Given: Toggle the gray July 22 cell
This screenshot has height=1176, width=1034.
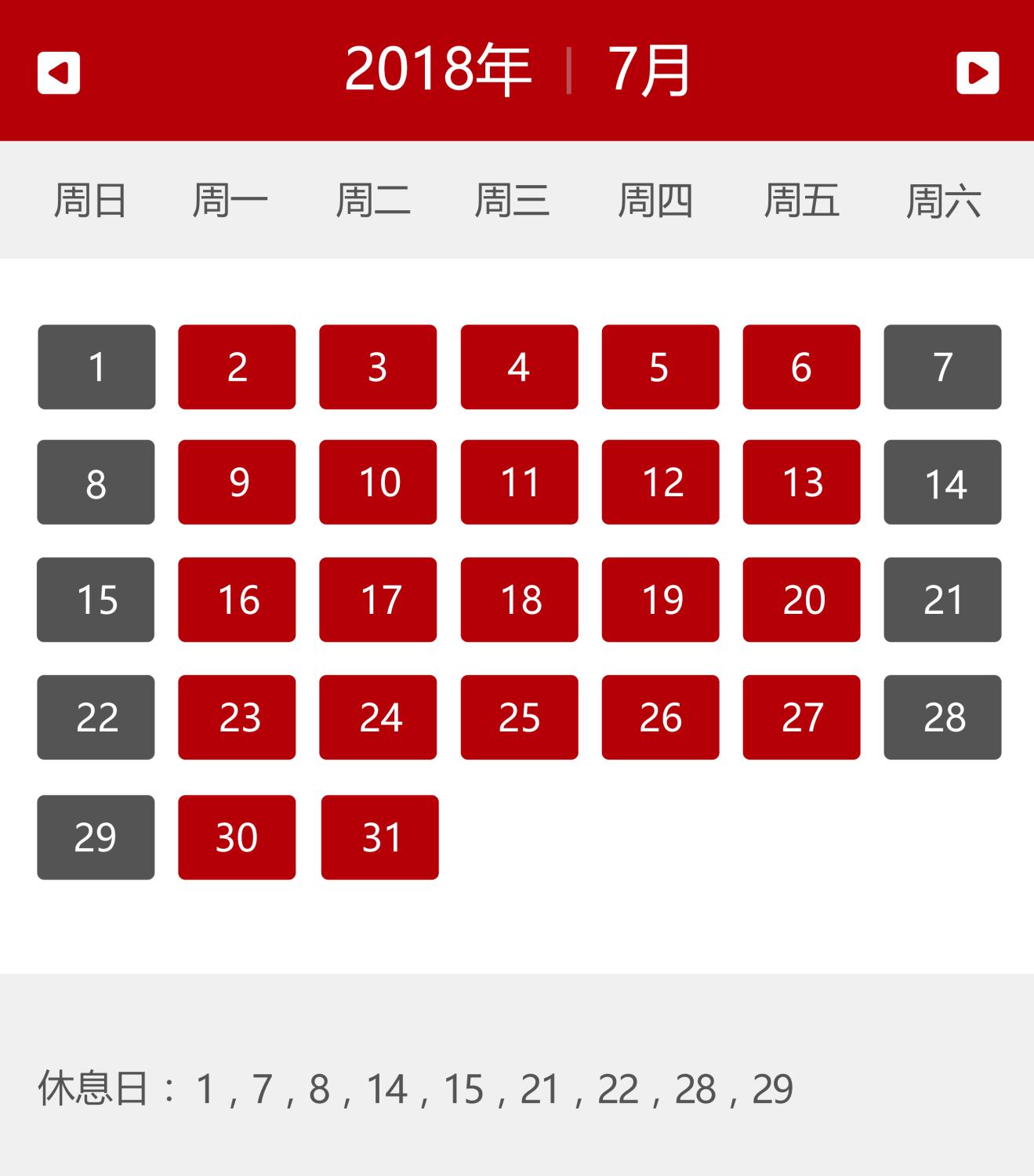Looking at the screenshot, I should pyautogui.click(x=95, y=717).
